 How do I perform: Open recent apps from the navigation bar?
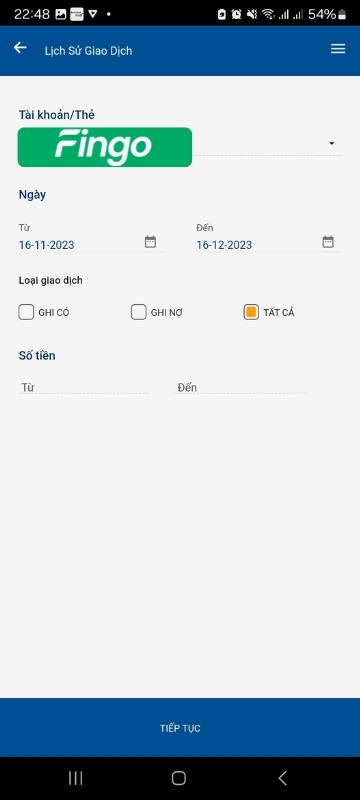[x=75, y=778]
